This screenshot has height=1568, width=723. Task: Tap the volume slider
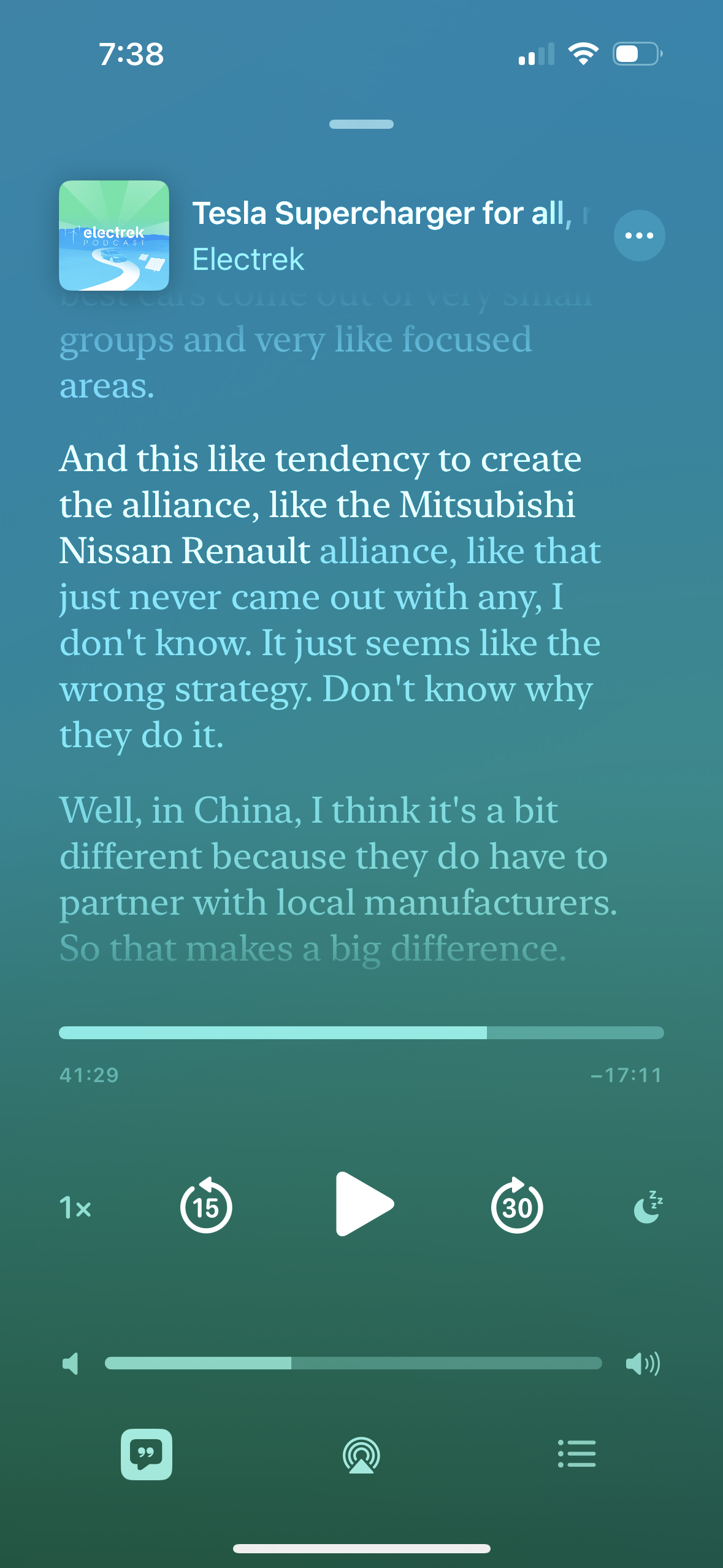coord(353,1363)
